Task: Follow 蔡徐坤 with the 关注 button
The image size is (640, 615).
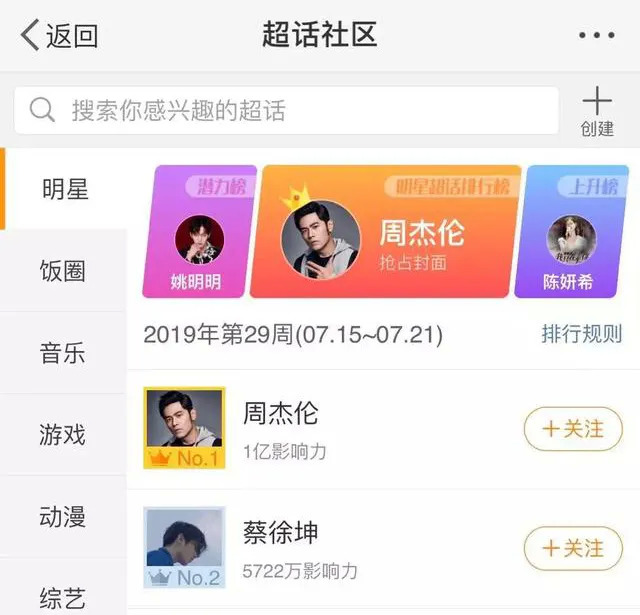Action: [x=573, y=548]
